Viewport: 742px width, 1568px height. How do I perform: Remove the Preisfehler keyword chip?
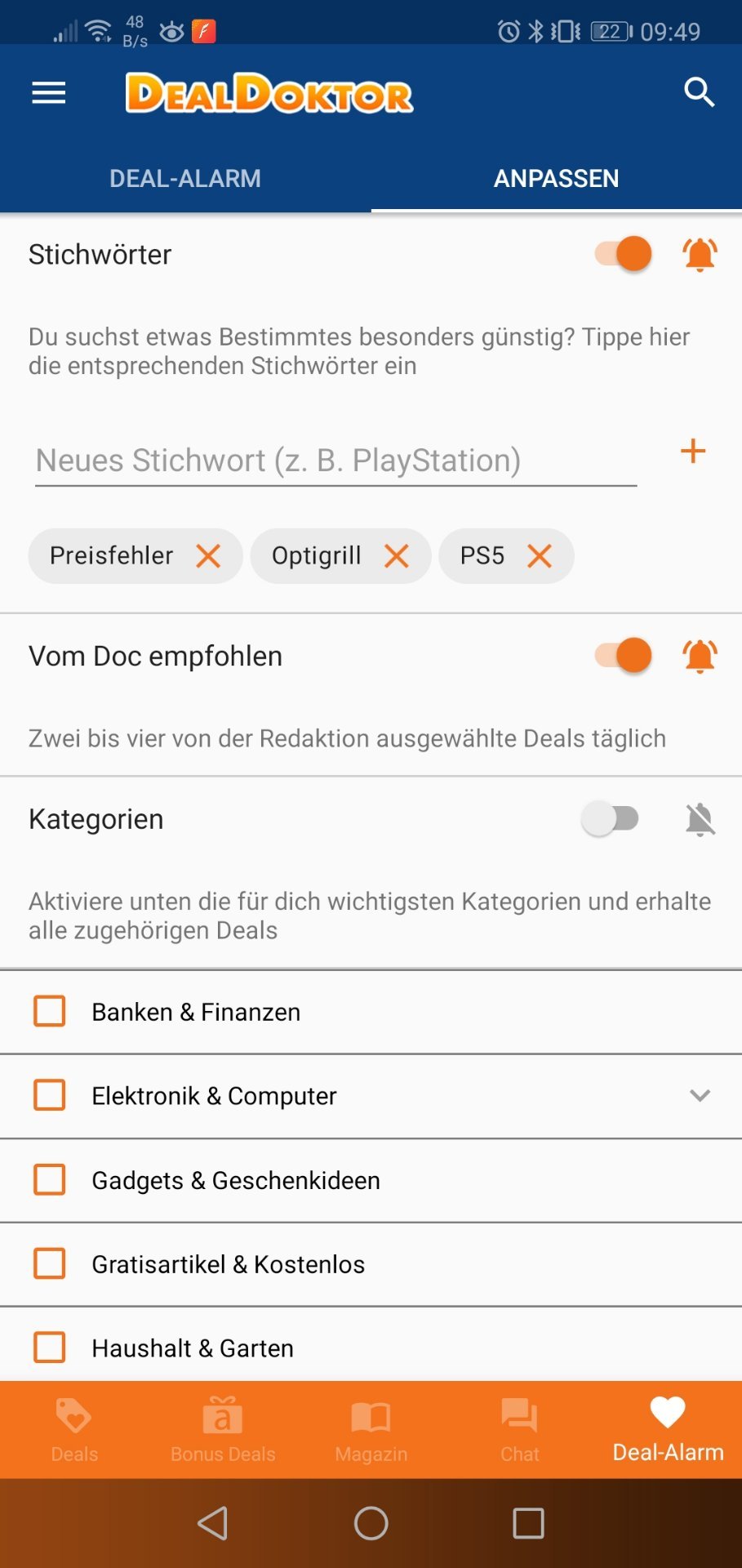coord(208,556)
